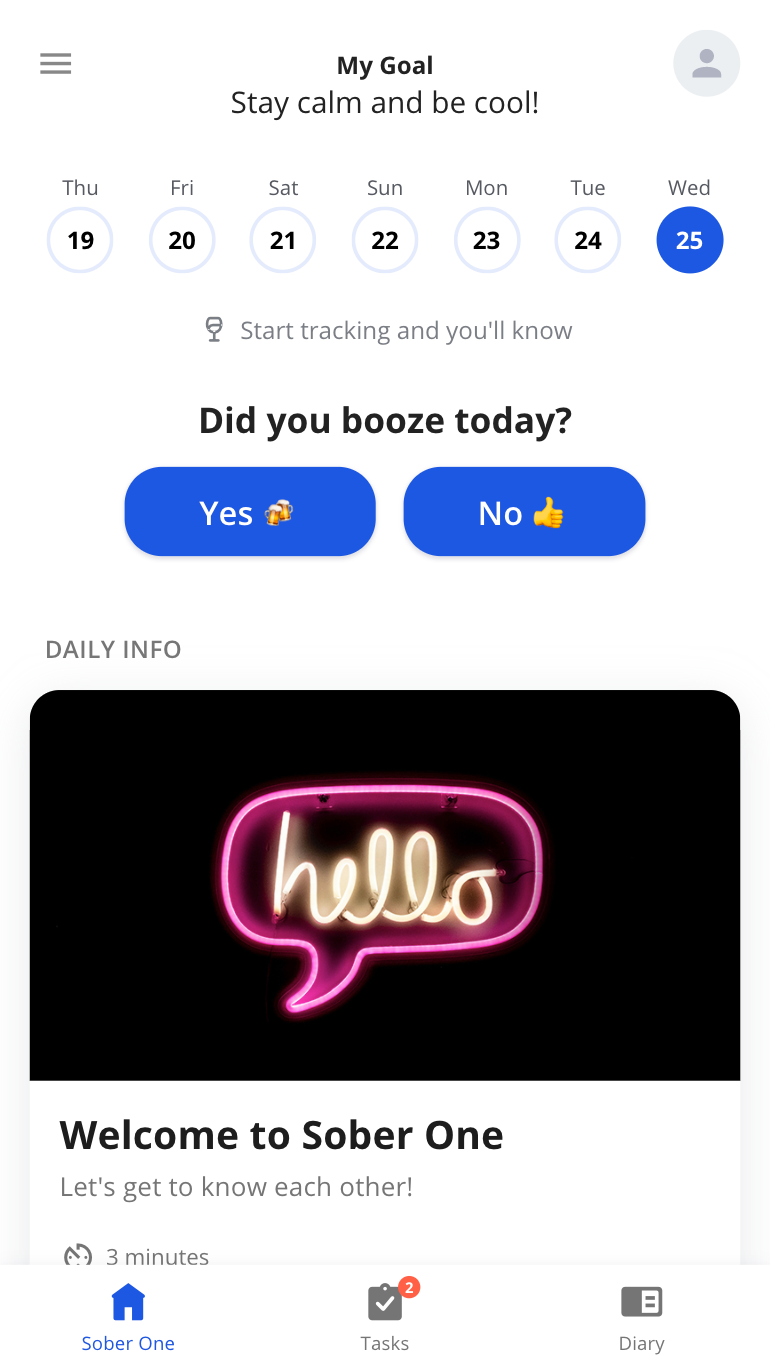Open the user profile avatar

click(x=706, y=63)
